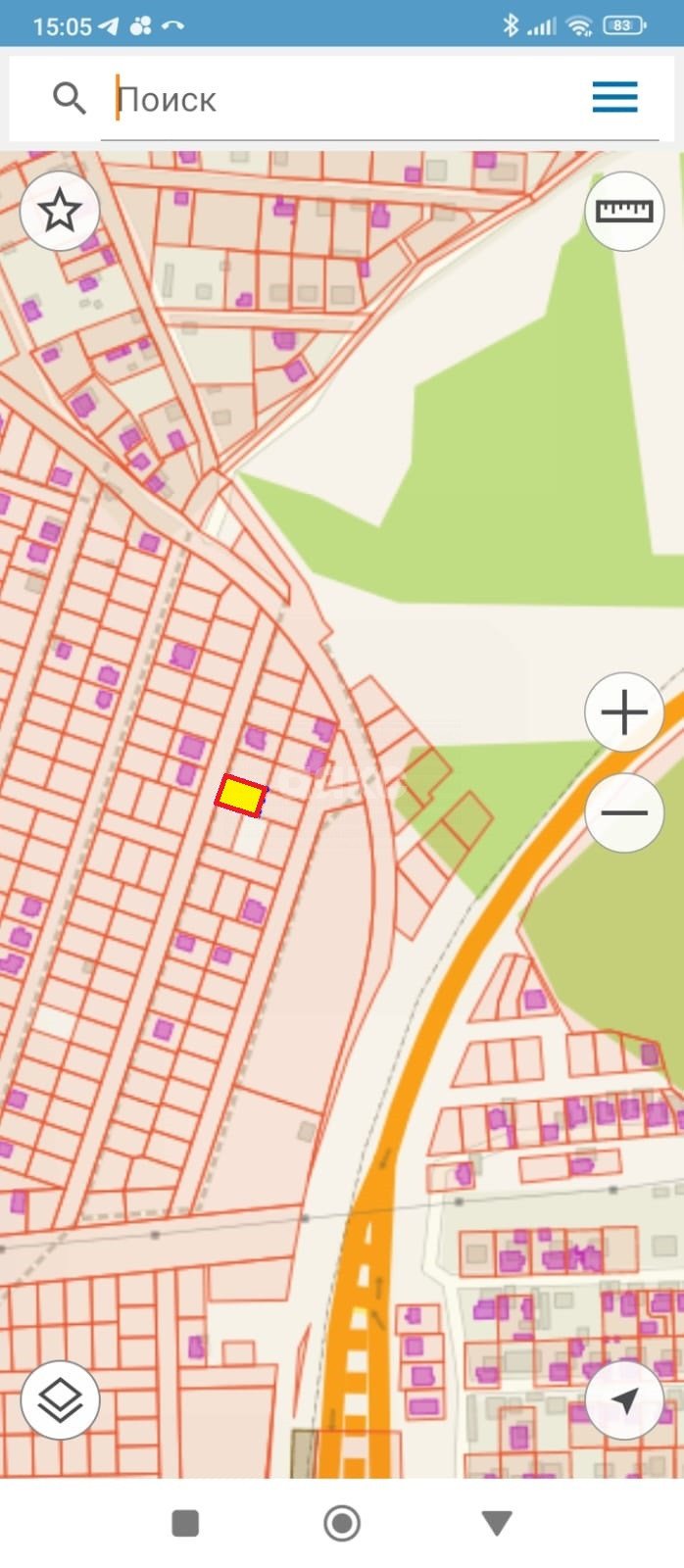Go back using the system navigation triangle

[x=498, y=1523]
